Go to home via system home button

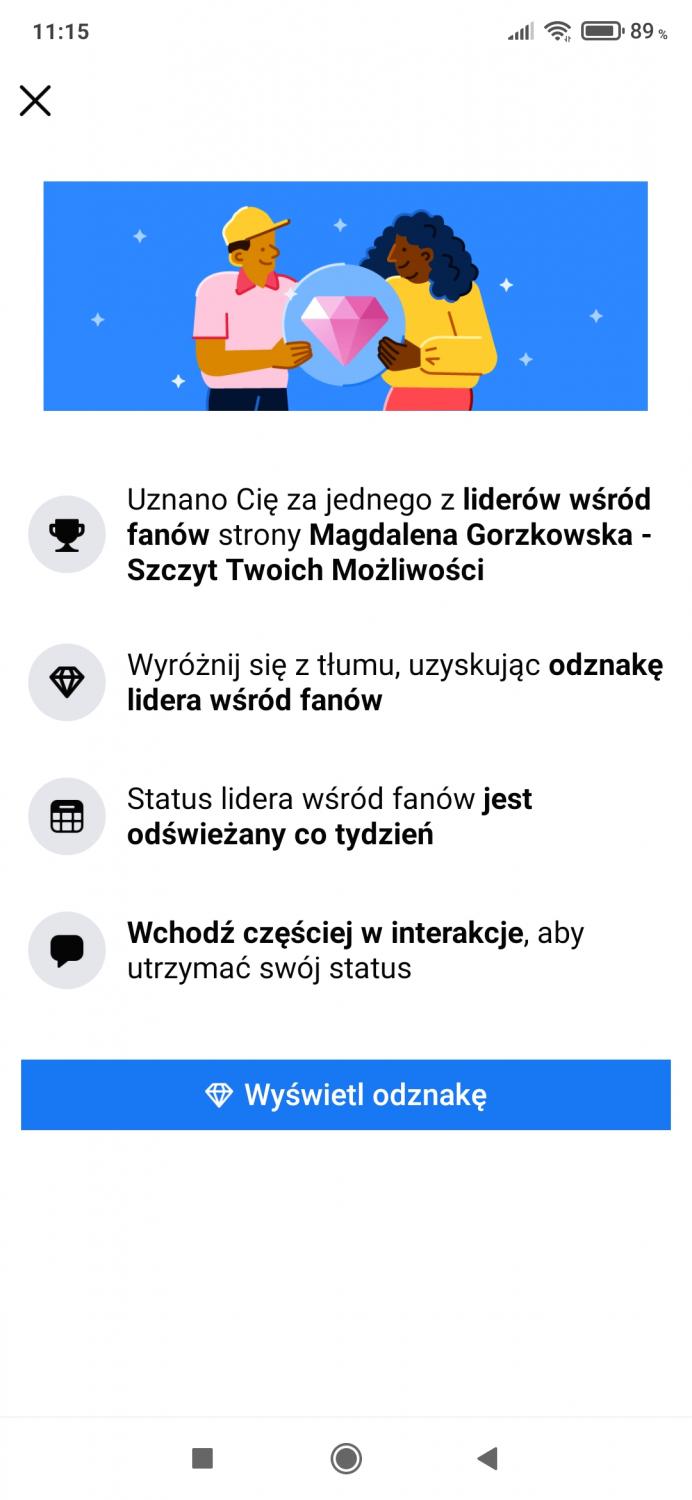click(346, 1459)
